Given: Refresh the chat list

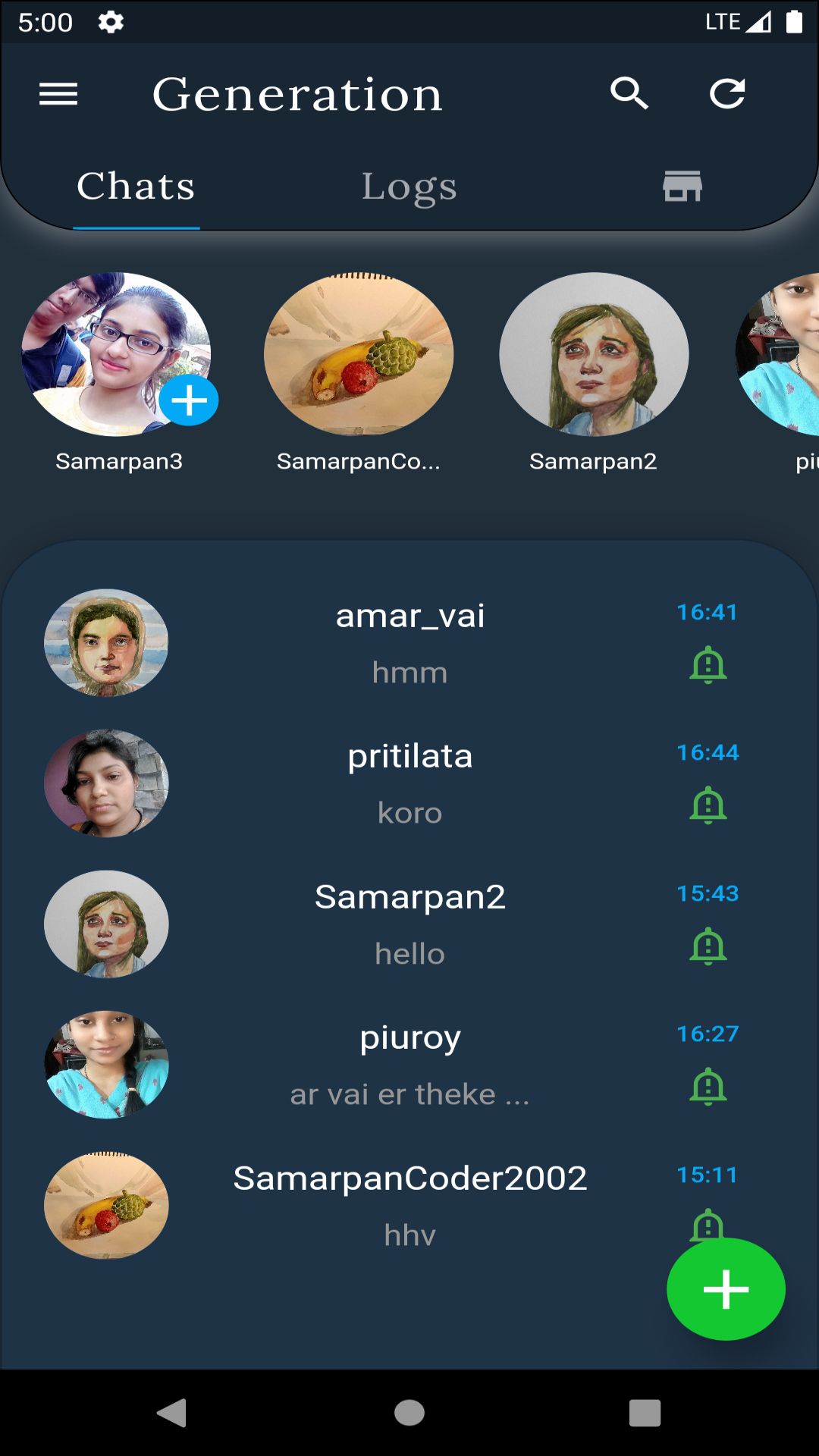Looking at the screenshot, I should coord(727,93).
